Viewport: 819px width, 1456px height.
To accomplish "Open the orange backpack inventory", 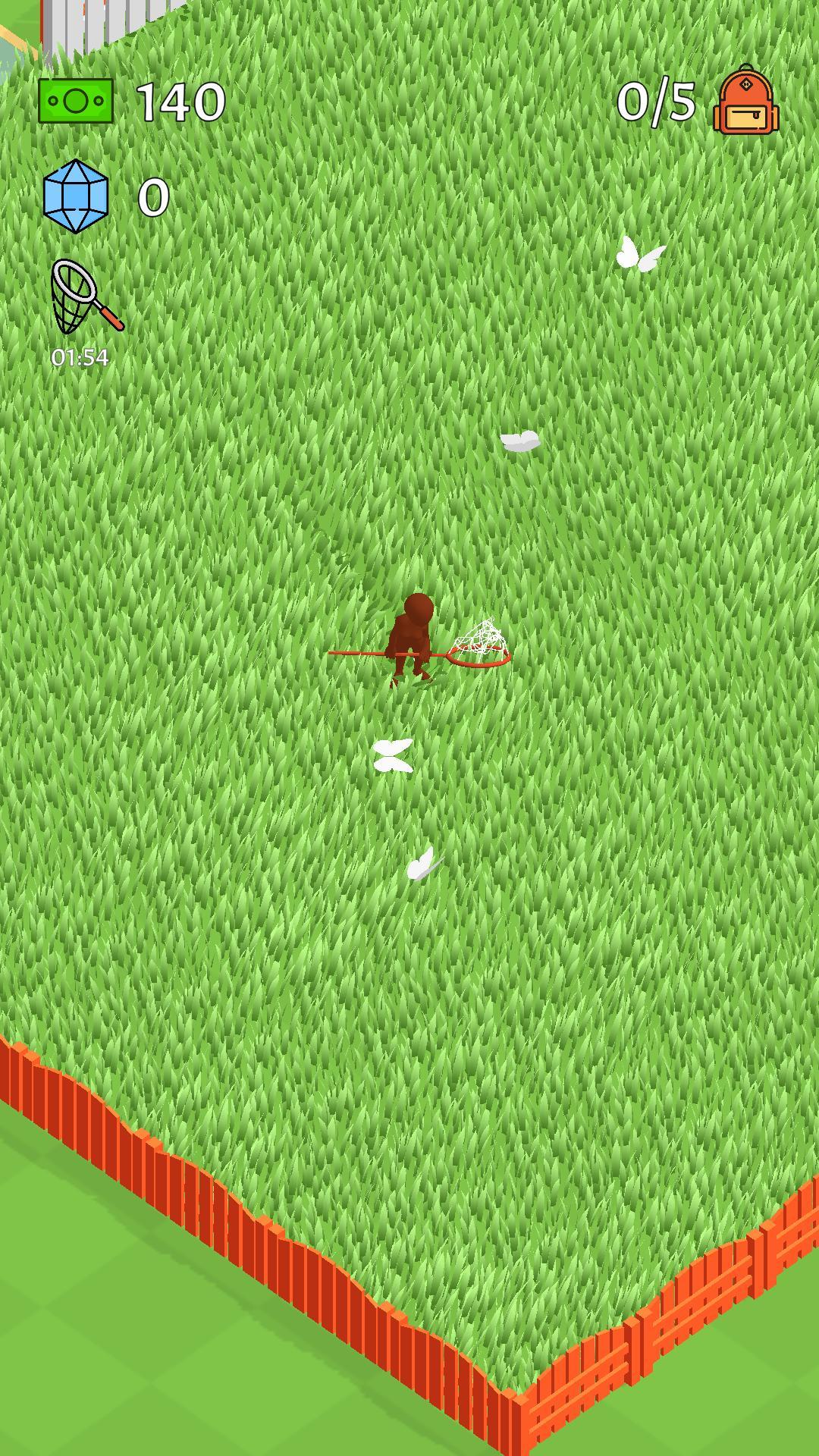I will [x=745, y=102].
